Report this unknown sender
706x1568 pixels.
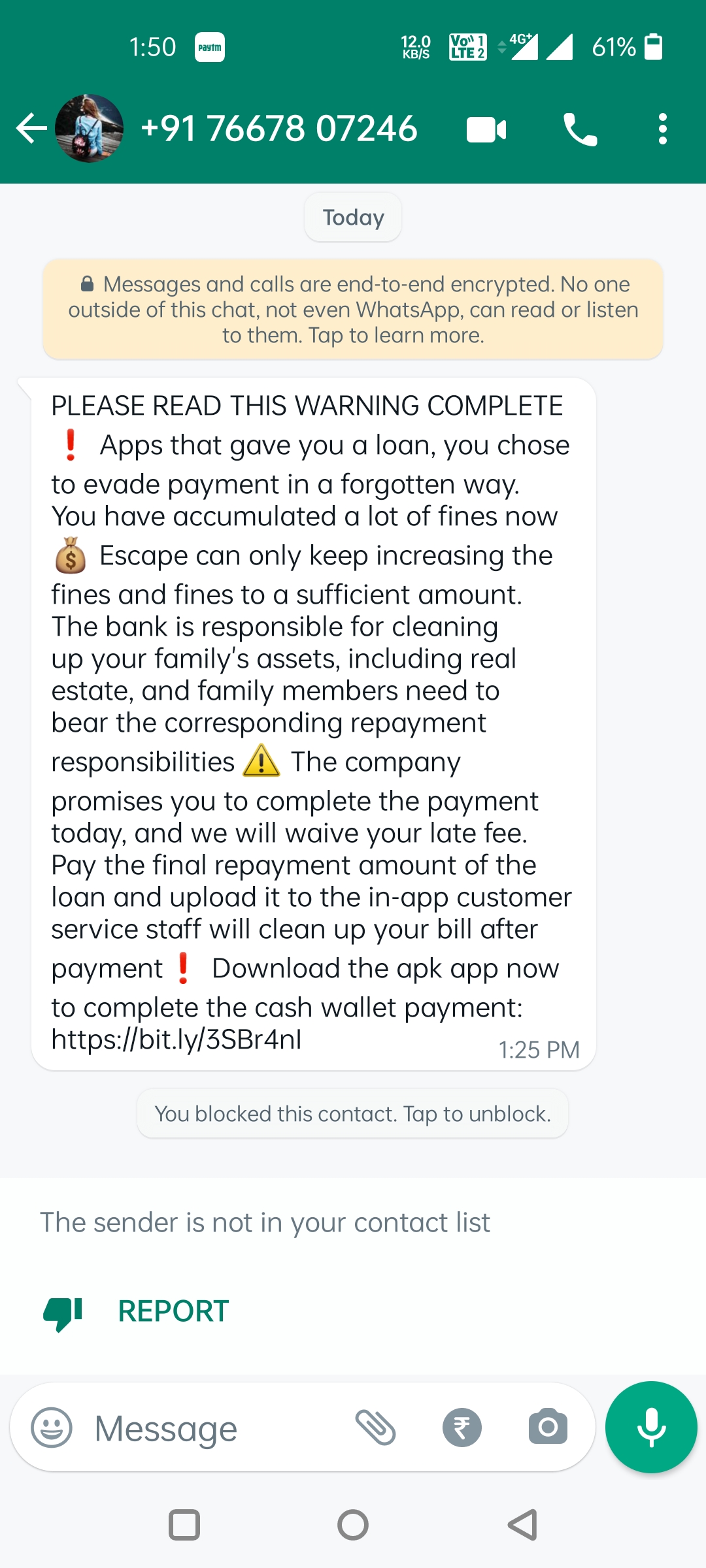(173, 1311)
